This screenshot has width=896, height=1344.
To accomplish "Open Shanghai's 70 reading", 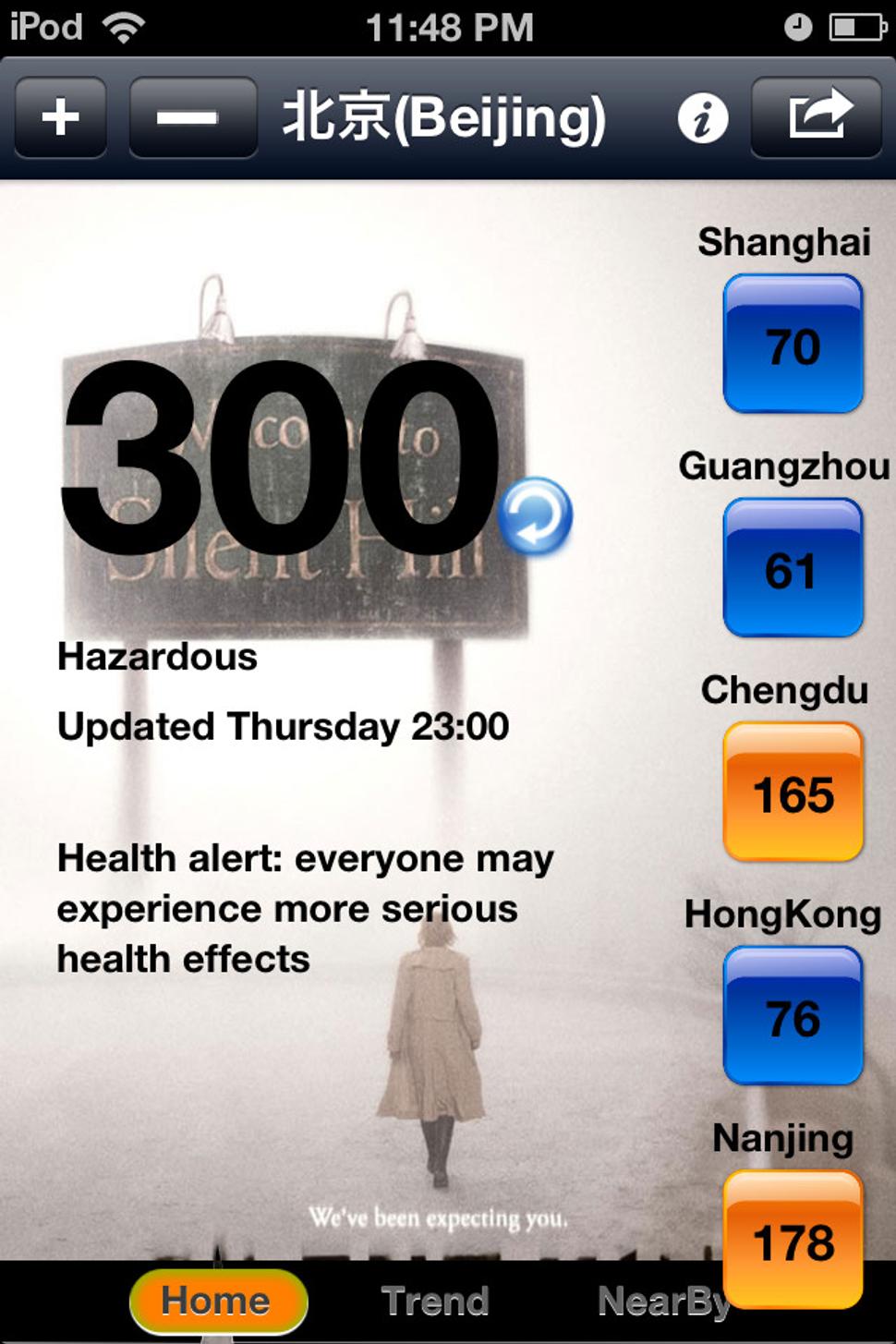I will [793, 345].
